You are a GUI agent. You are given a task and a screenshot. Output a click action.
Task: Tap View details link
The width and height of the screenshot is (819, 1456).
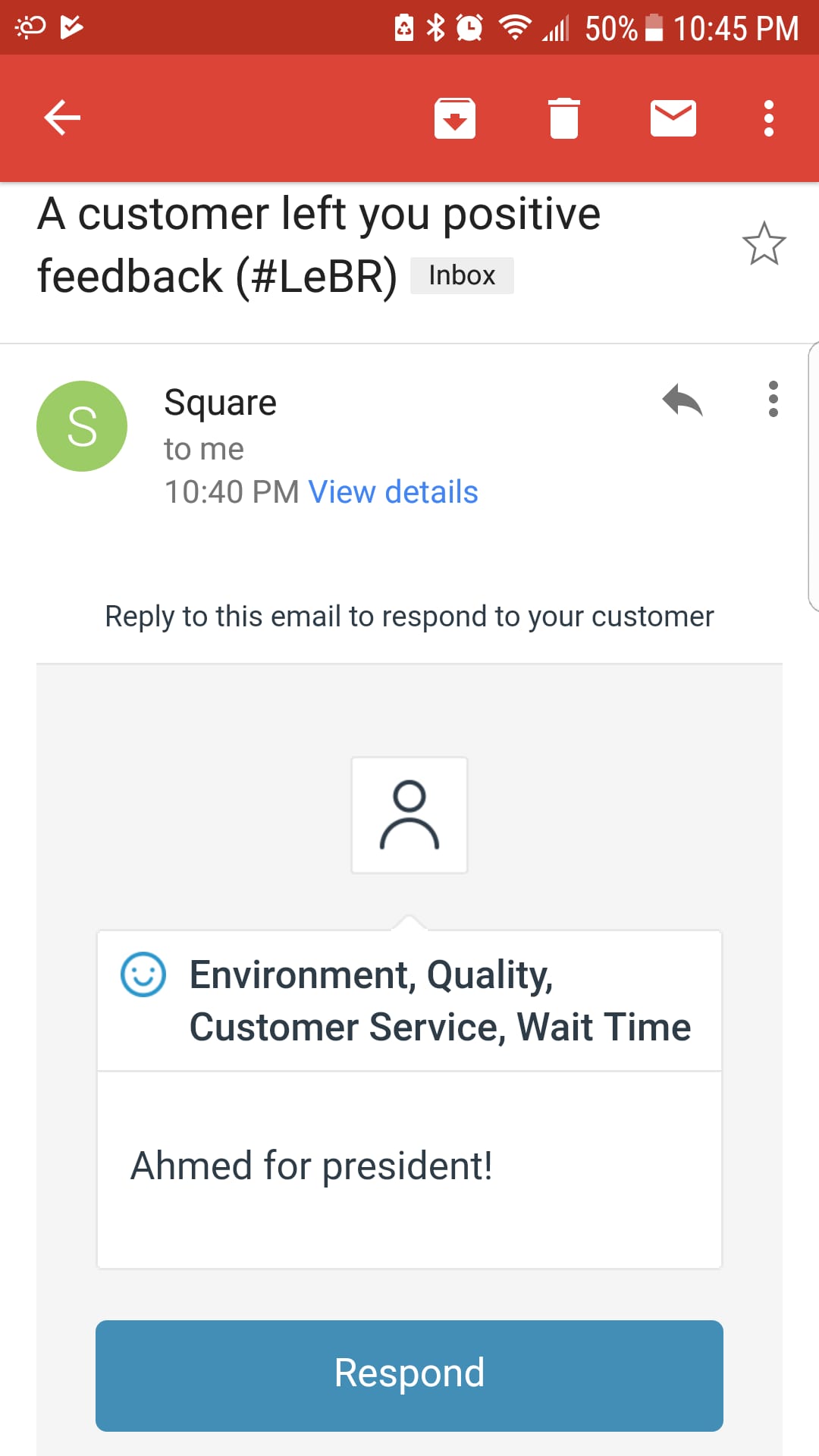(393, 492)
